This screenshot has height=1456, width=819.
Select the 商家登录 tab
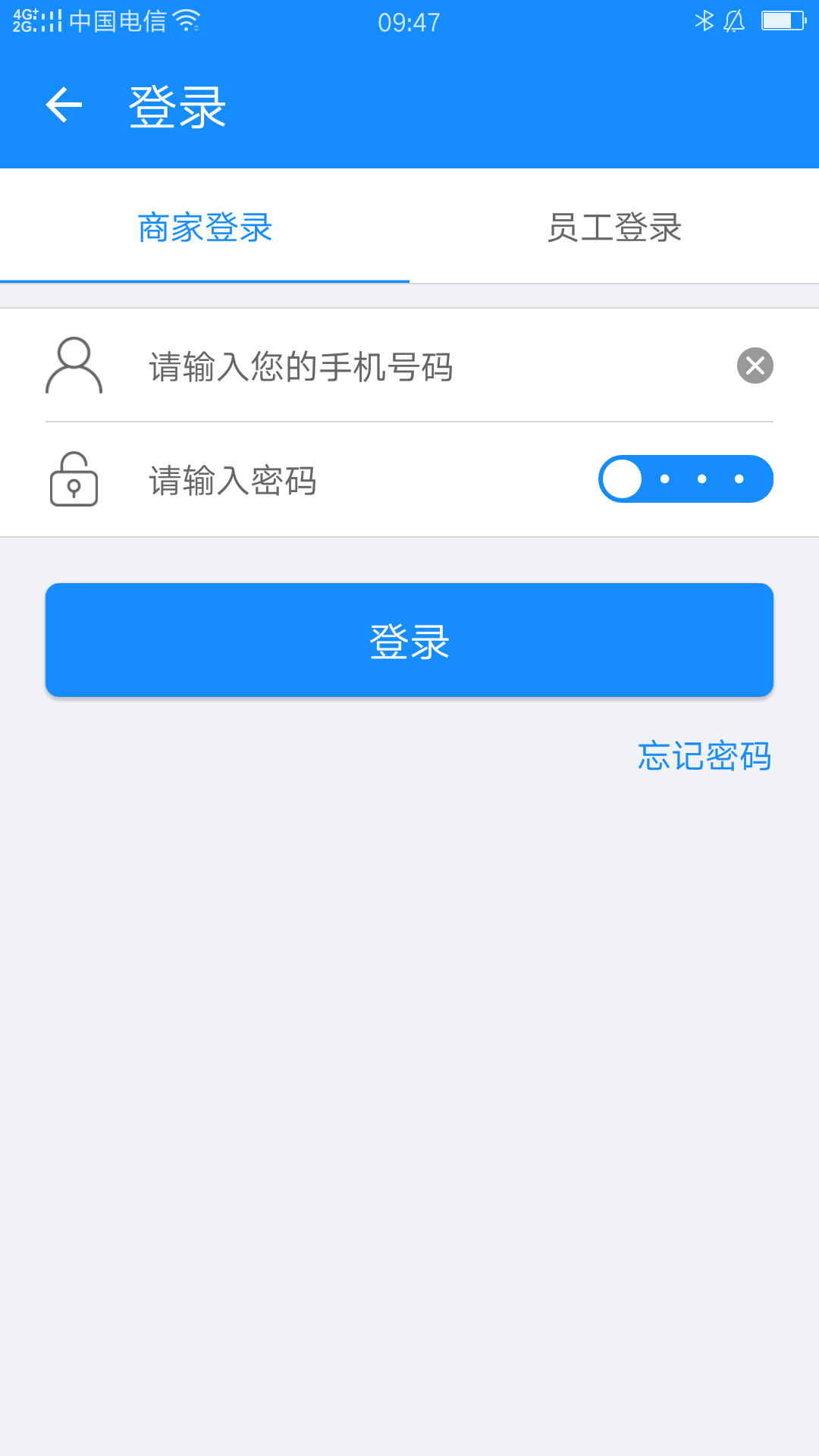(205, 227)
